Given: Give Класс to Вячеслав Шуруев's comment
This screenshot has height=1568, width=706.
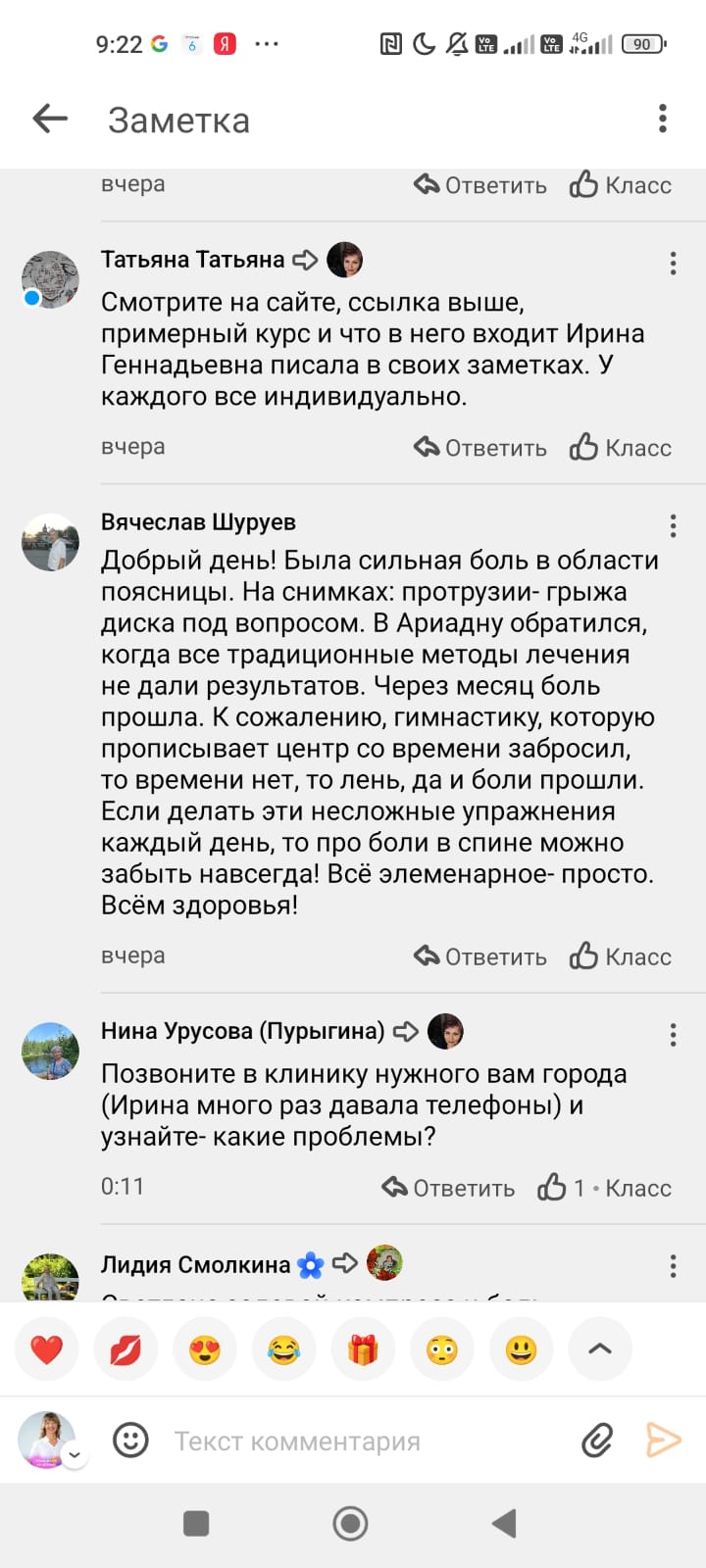Looking at the screenshot, I should point(621,956).
